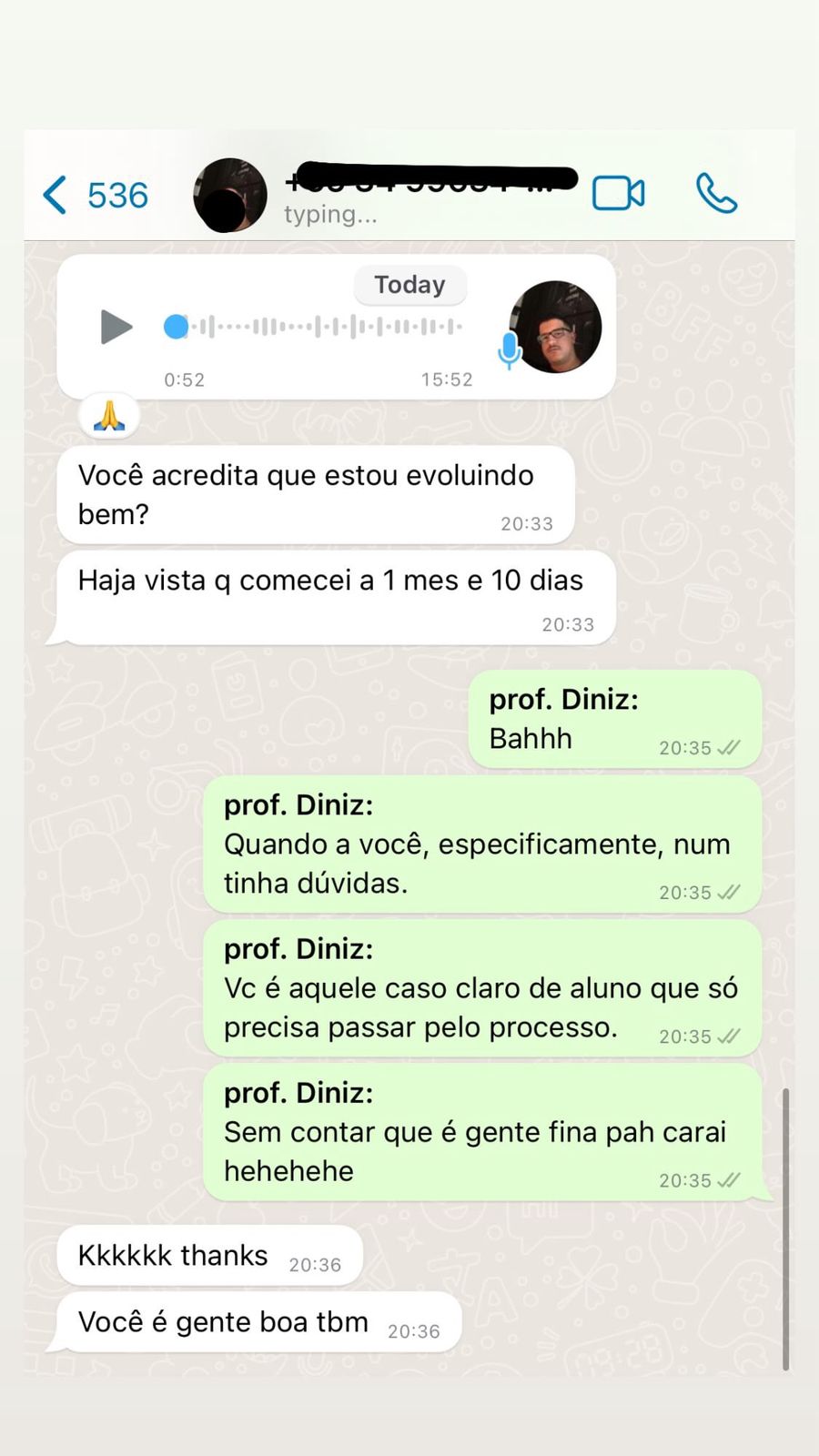Tap the folded hands emoji reaction message
The image size is (819, 1456).
(x=108, y=416)
